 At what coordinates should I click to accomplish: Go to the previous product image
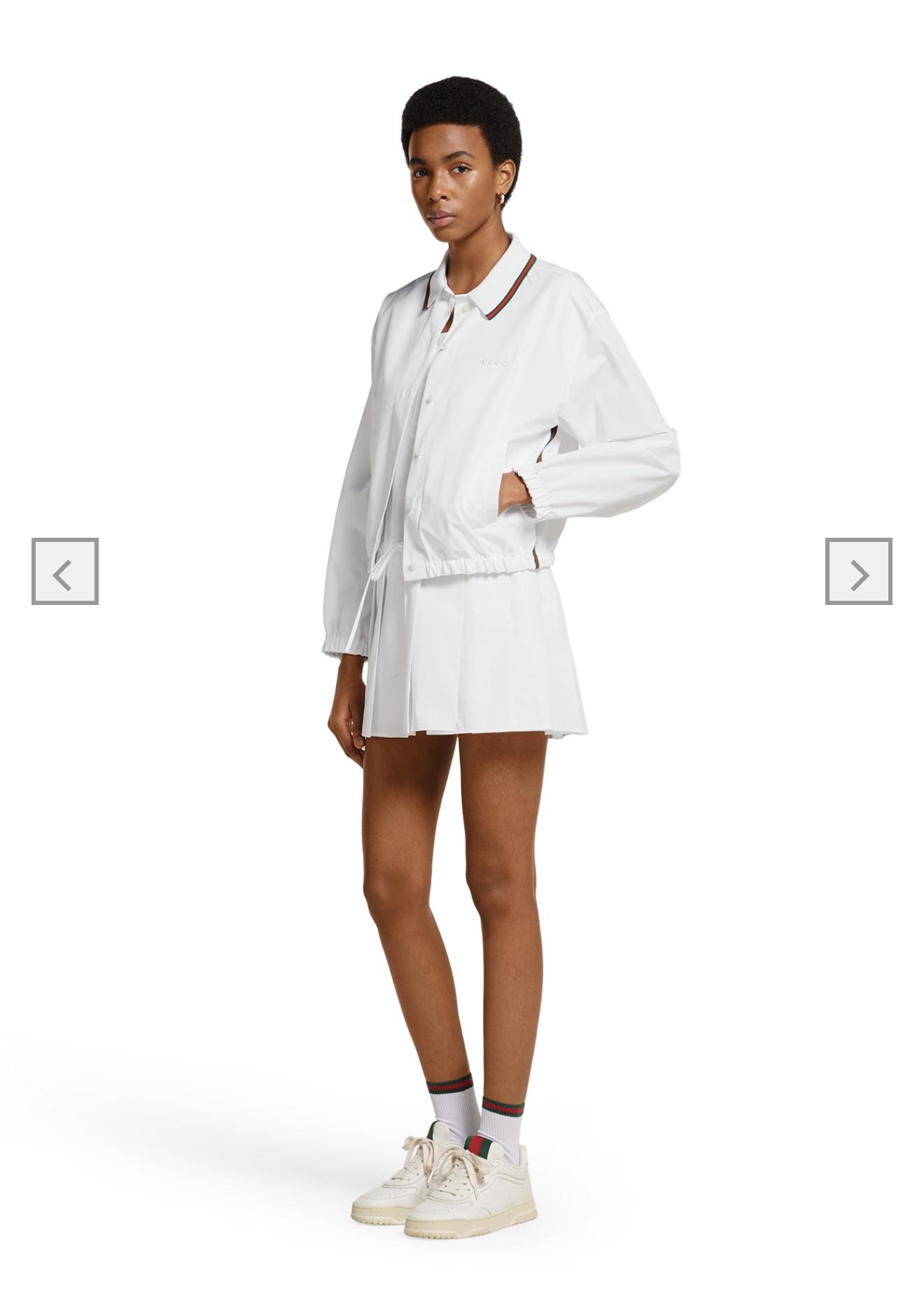pyautogui.click(x=64, y=571)
